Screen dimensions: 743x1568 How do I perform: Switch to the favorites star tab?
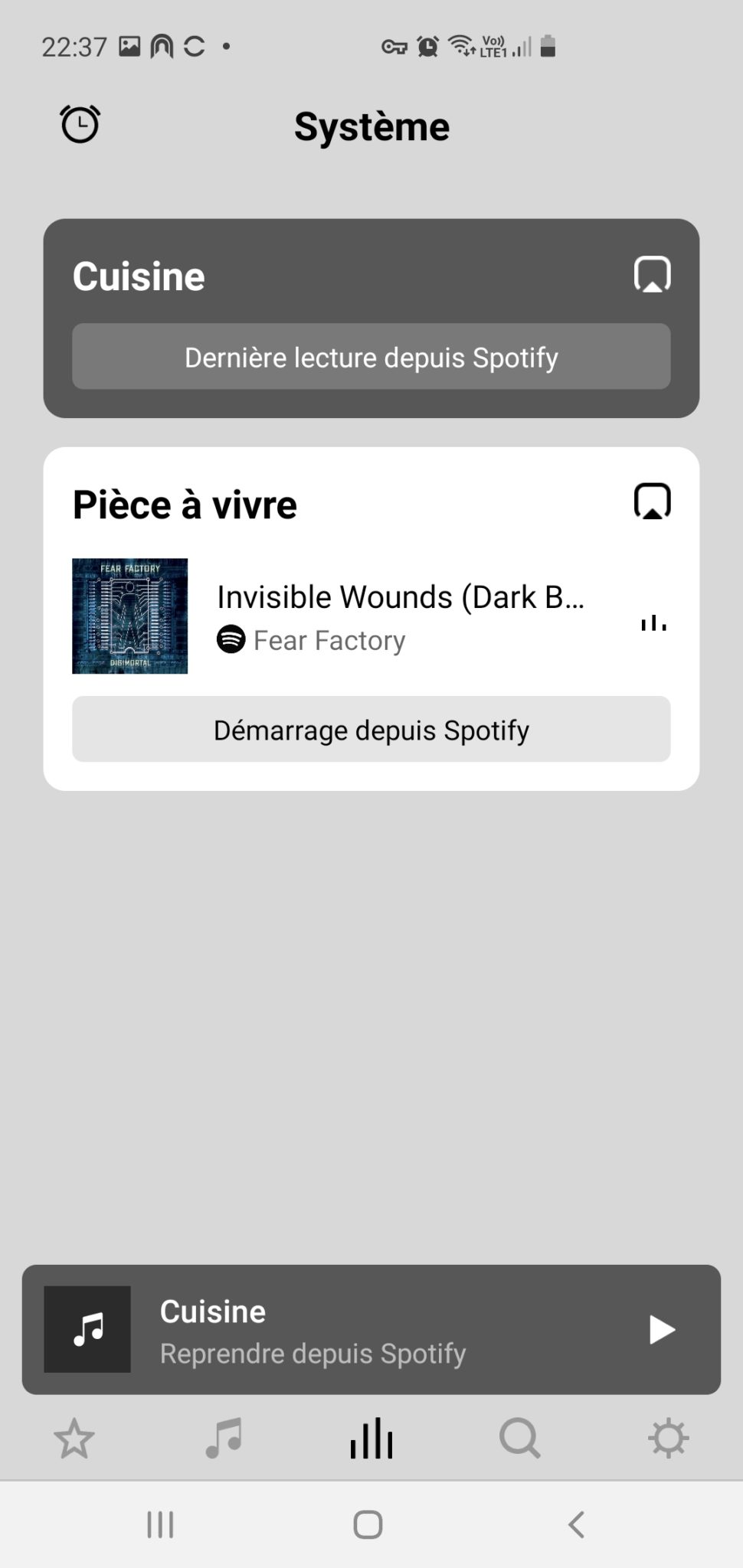pos(74,1439)
